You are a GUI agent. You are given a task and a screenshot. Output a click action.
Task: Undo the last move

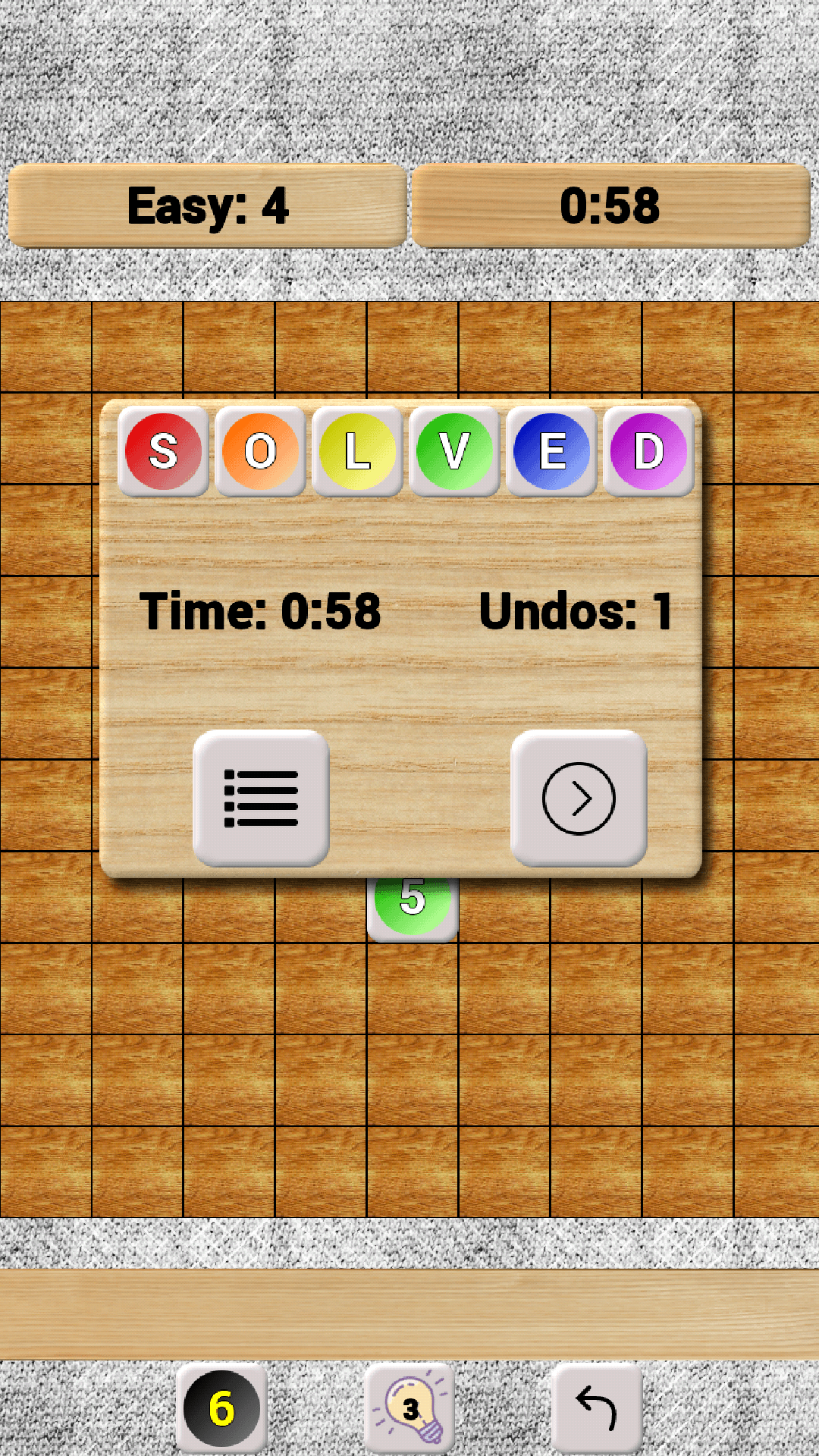(x=597, y=1409)
